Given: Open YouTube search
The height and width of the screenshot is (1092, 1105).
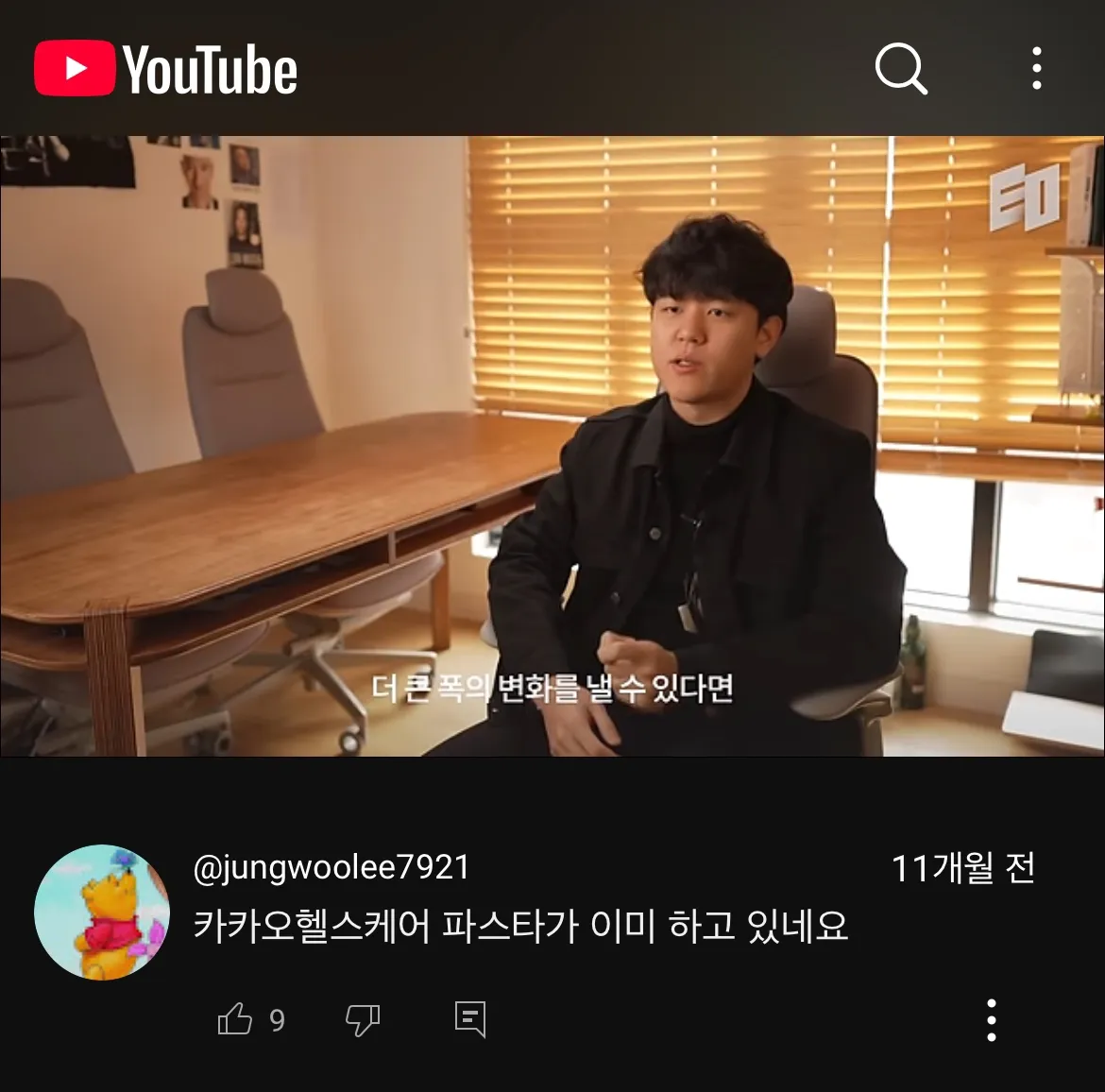Looking at the screenshot, I should coord(901,69).
